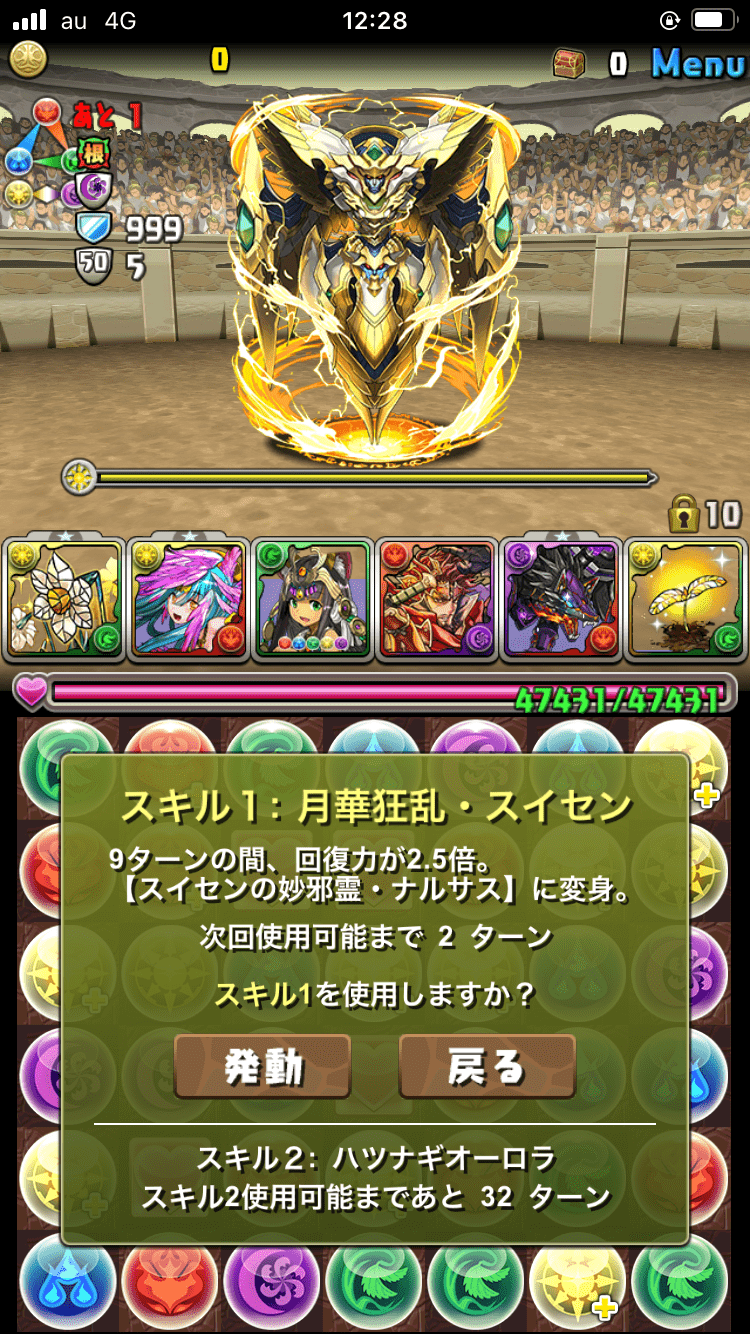The image size is (750, 1334).
Task: Select the red samurai monster card
Action: 437,600
